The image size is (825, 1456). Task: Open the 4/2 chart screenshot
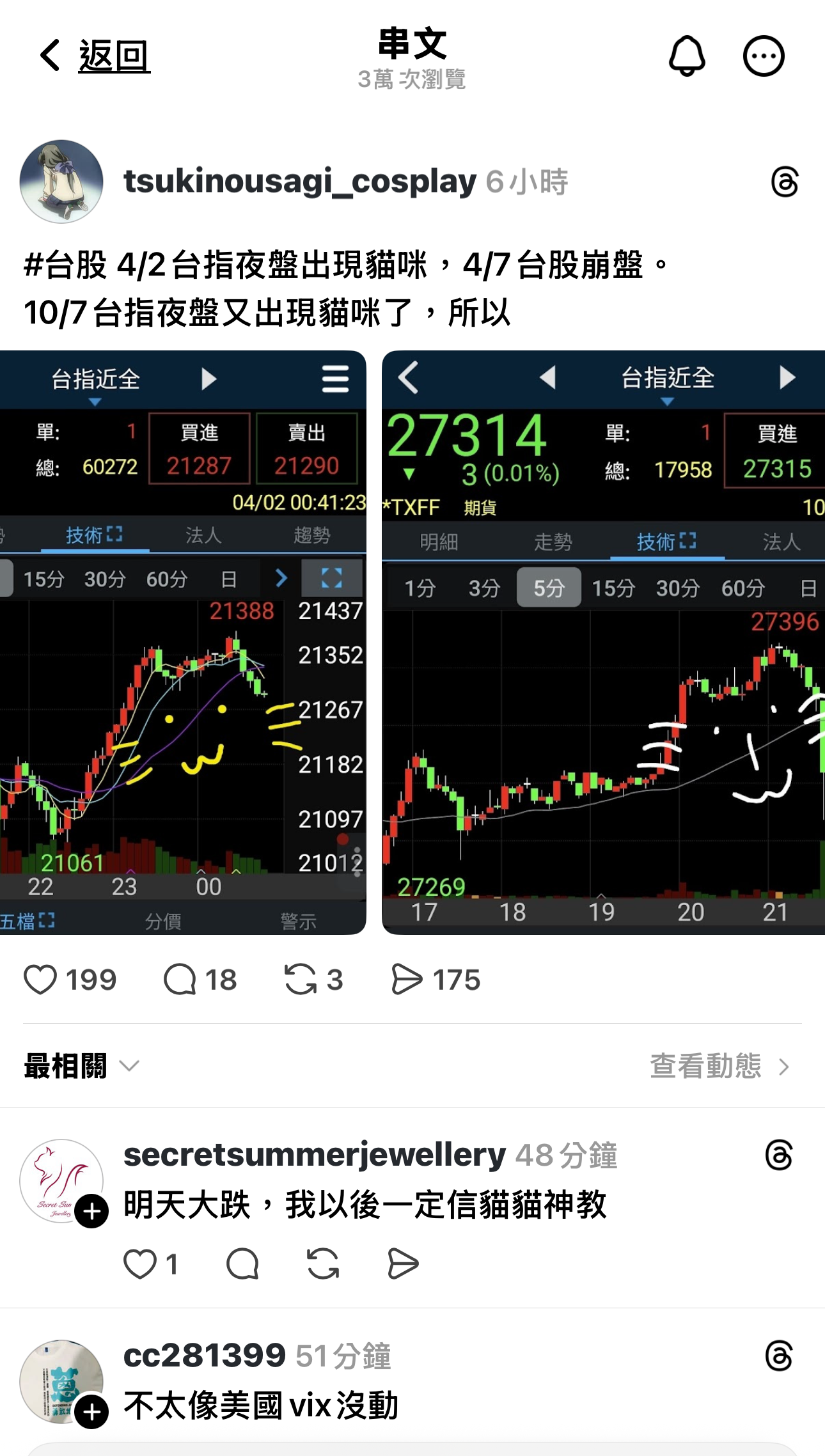[183, 642]
